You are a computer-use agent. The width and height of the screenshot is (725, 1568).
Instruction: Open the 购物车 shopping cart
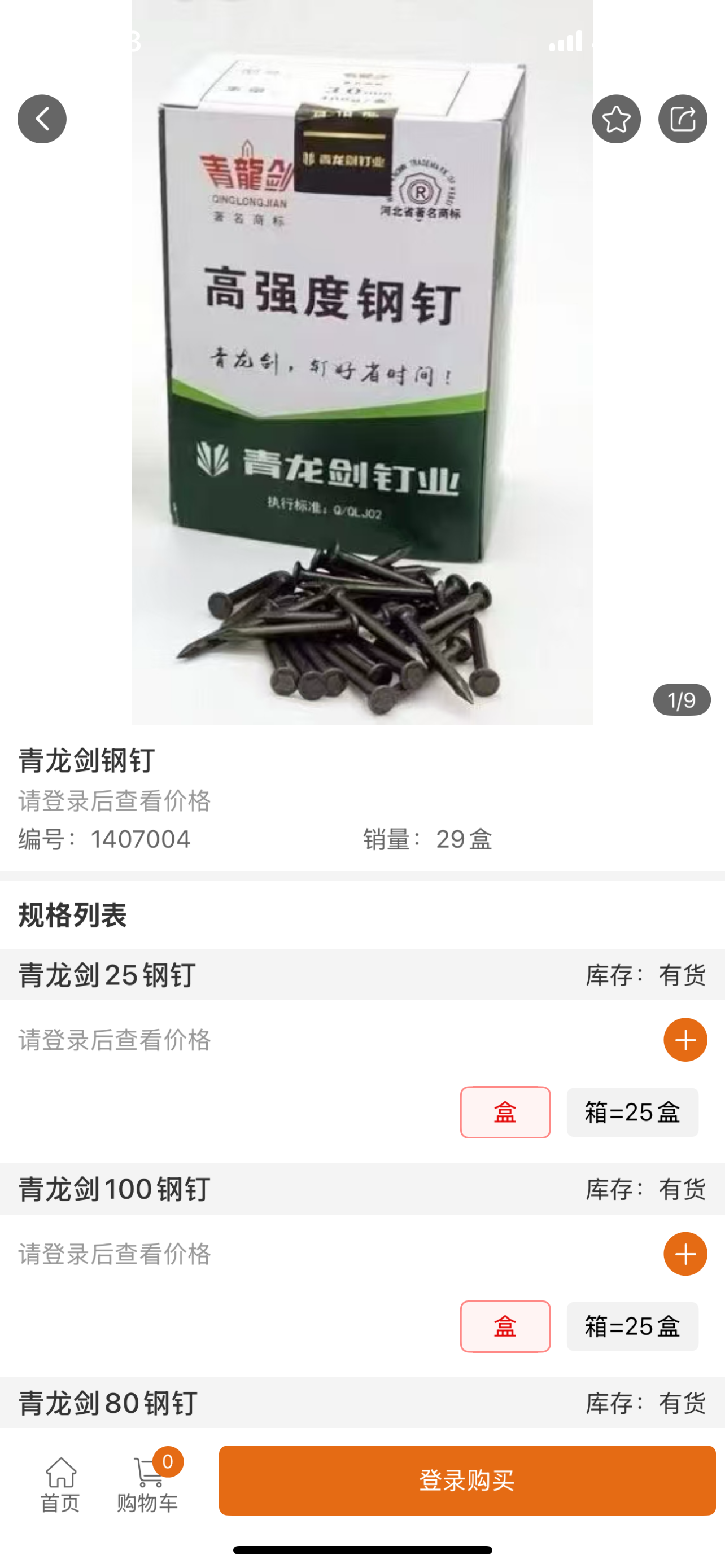coord(148,1484)
